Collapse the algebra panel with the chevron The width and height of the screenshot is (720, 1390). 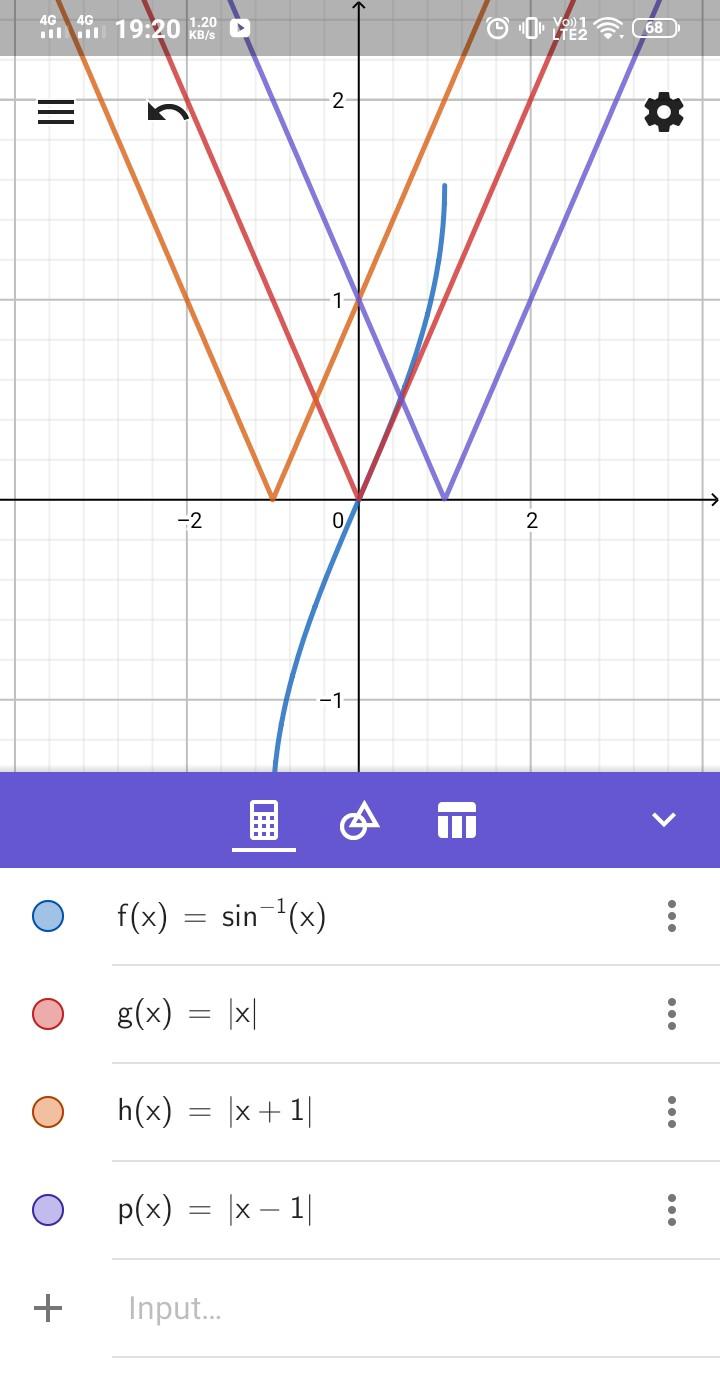664,820
